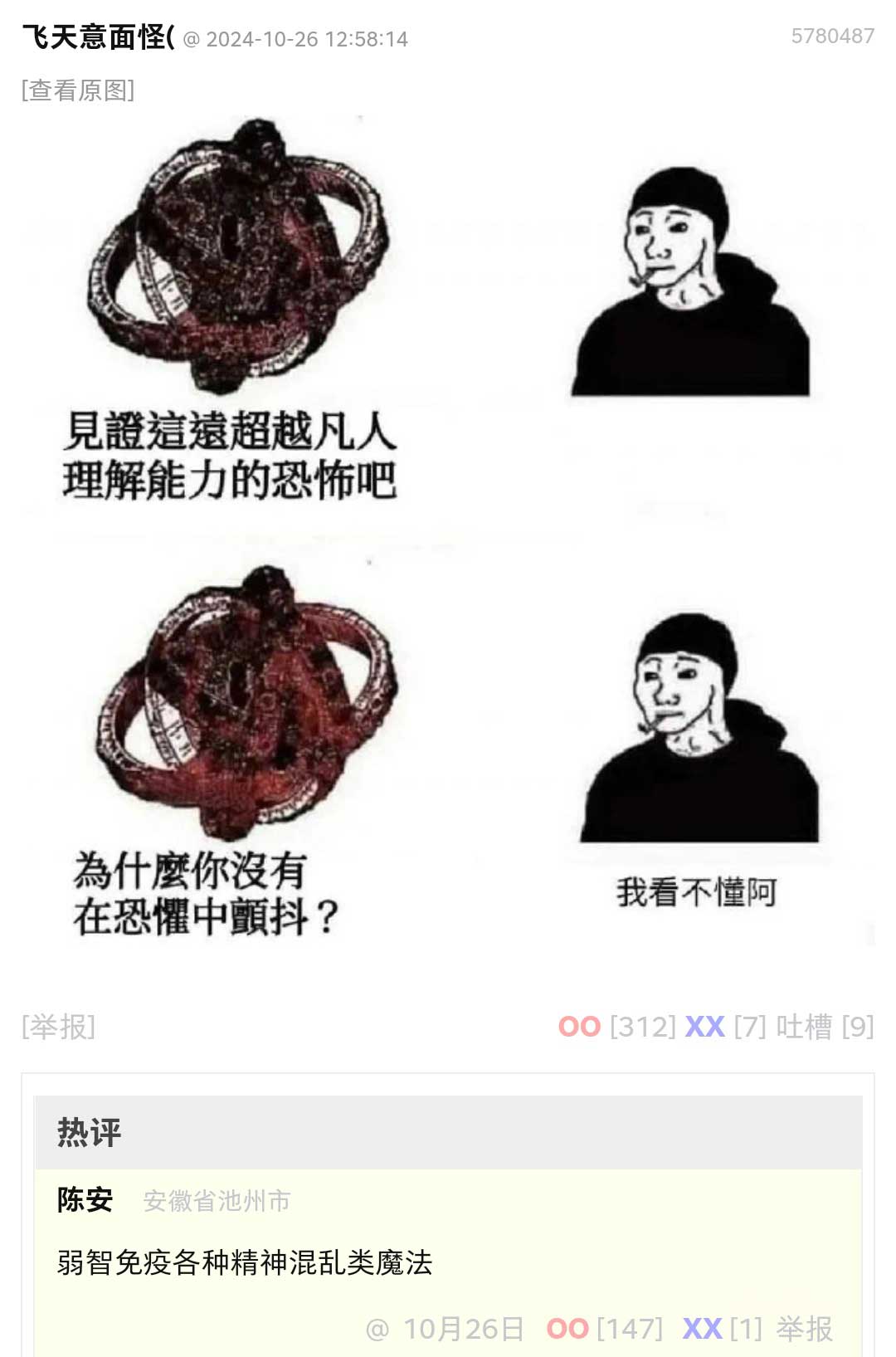Downvote the post with XX
The image size is (896, 1357).
pyautogui.click(x=704, y=1027)
